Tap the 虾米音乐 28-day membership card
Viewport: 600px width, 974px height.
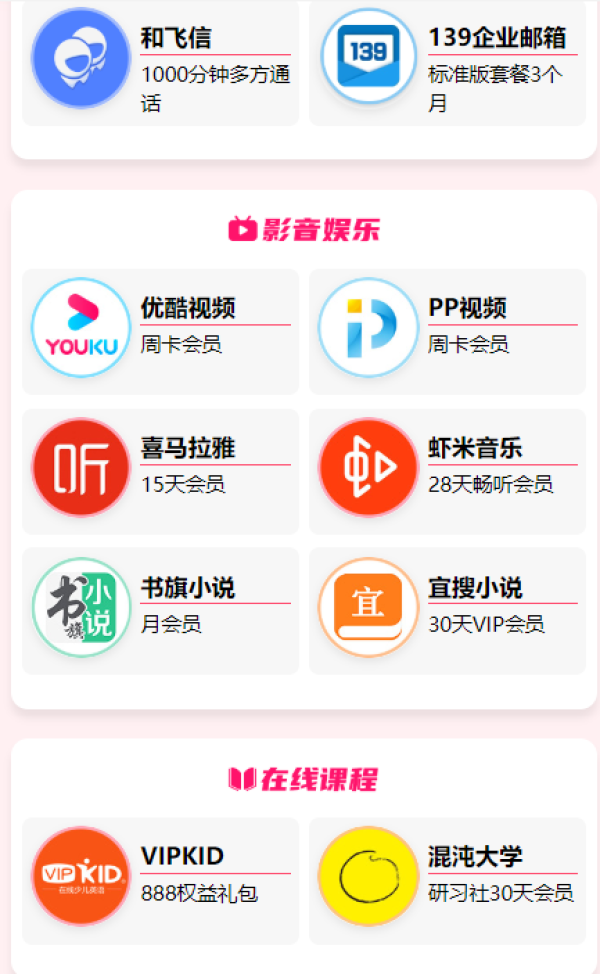(447, 470)
